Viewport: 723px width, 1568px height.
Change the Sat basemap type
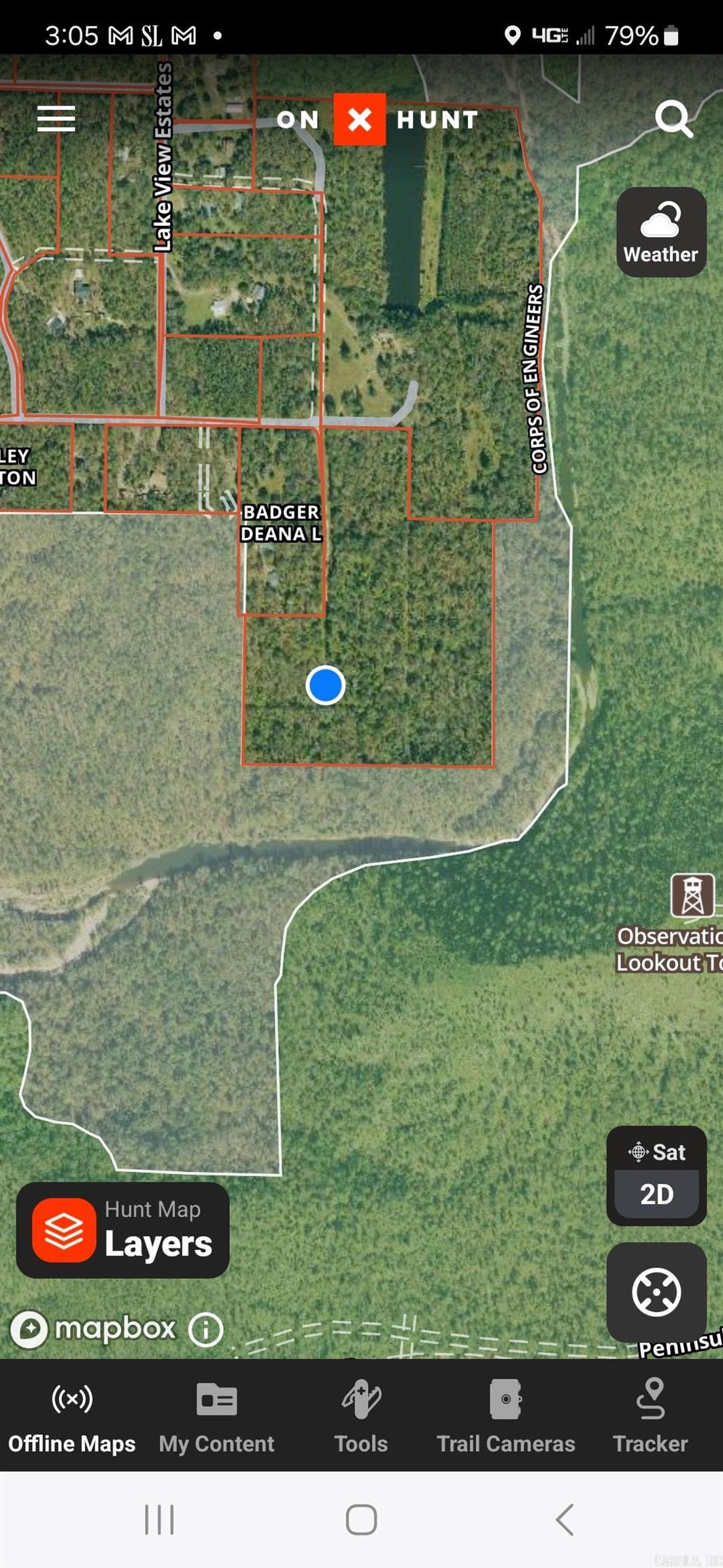point(656,1151)
